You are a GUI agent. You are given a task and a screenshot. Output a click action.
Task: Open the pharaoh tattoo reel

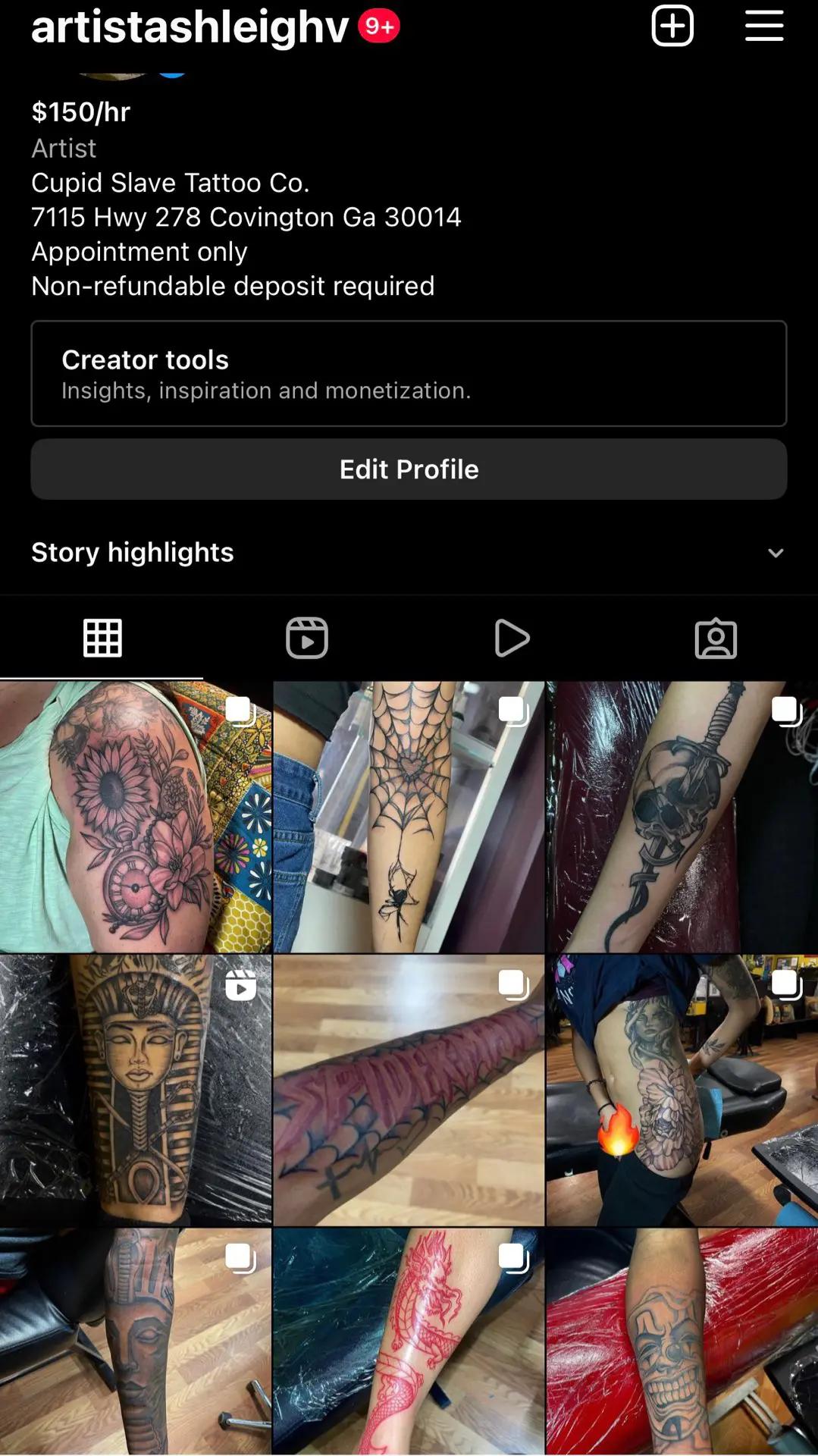coord(135,1090)
